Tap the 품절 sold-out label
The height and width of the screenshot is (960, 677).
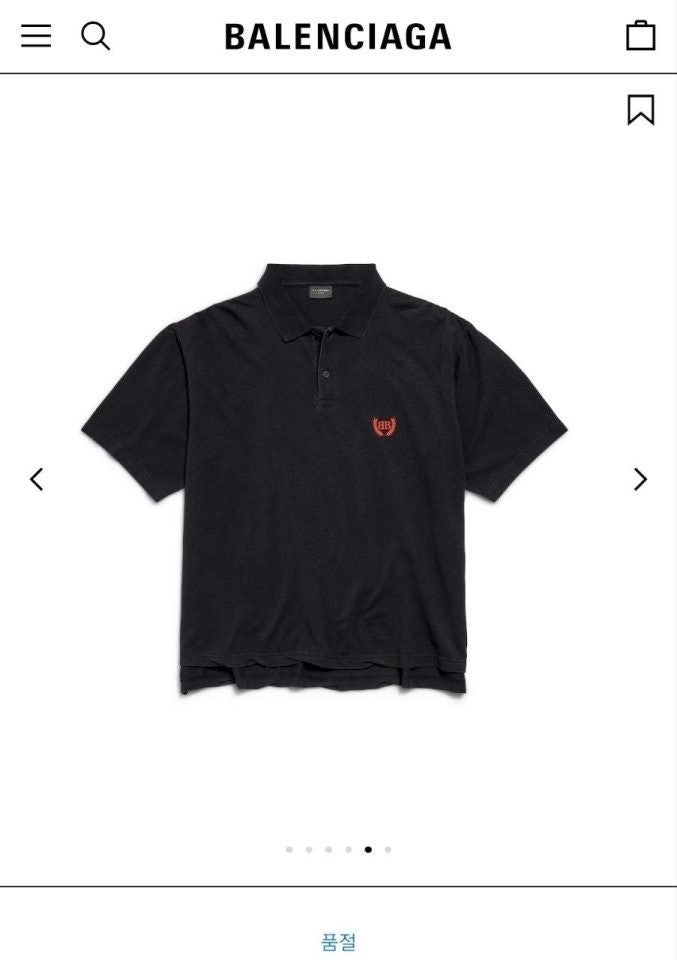[x=338, y=941]
